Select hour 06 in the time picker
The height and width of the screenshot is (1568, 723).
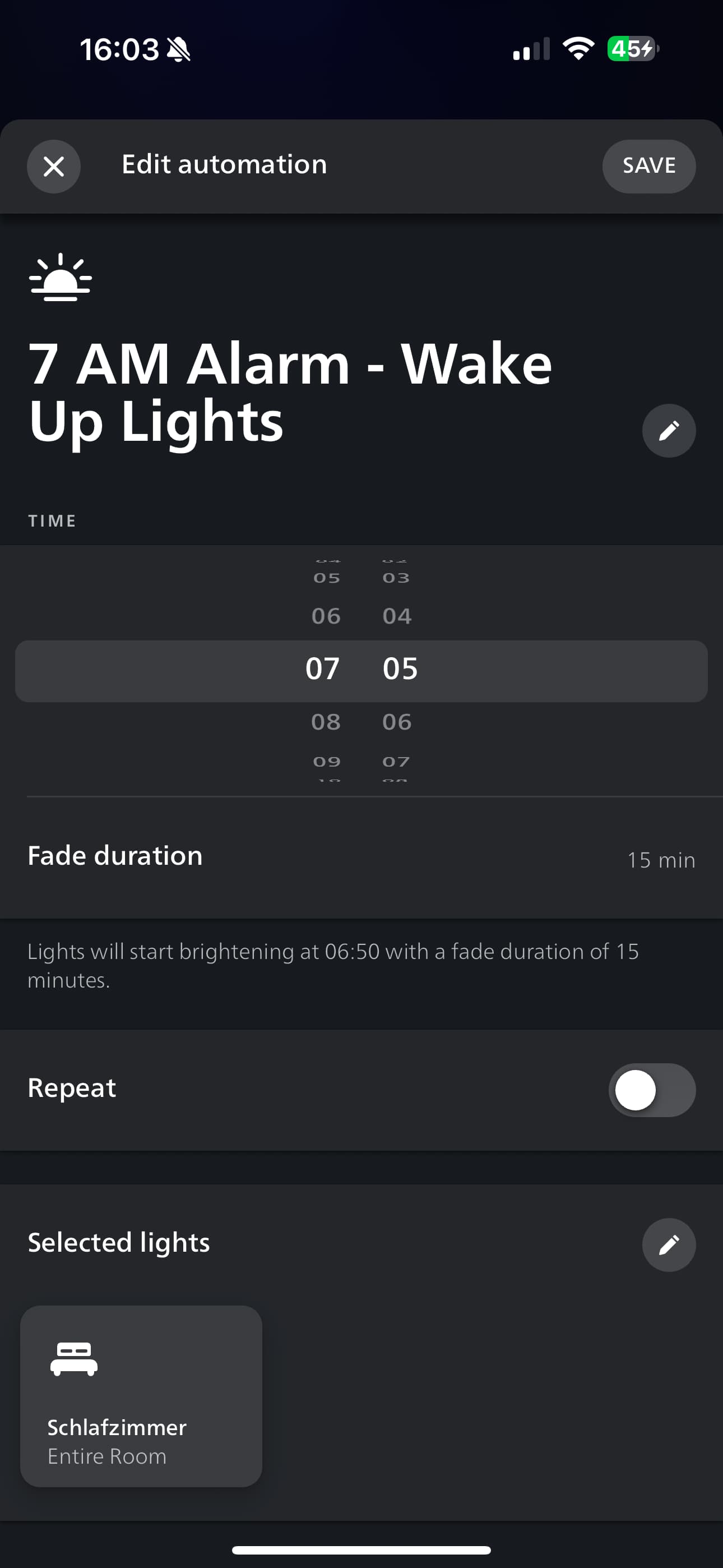point(326,616)
